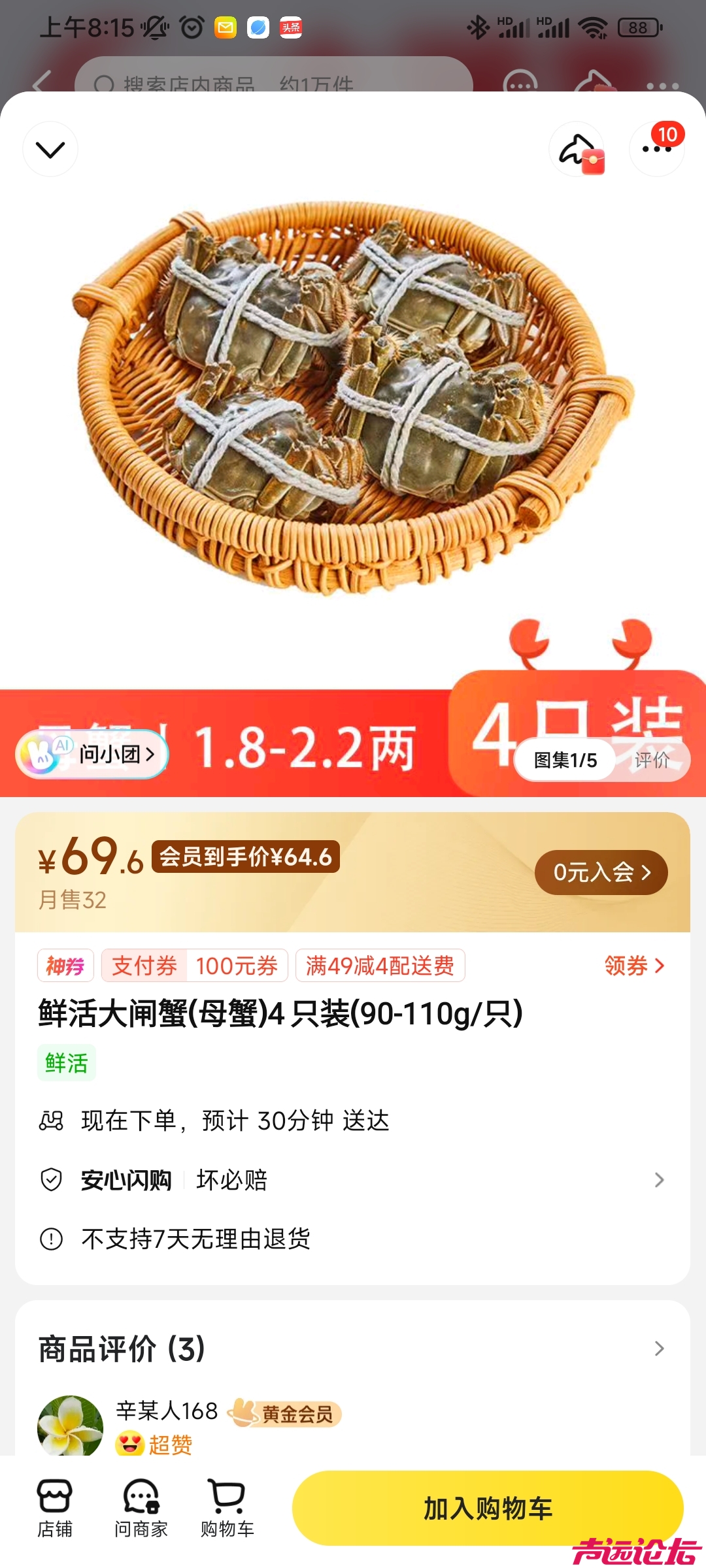
Task: Open 安心闪购 坏必赔 guarantee details
Action: click(x=353, y=1180)
